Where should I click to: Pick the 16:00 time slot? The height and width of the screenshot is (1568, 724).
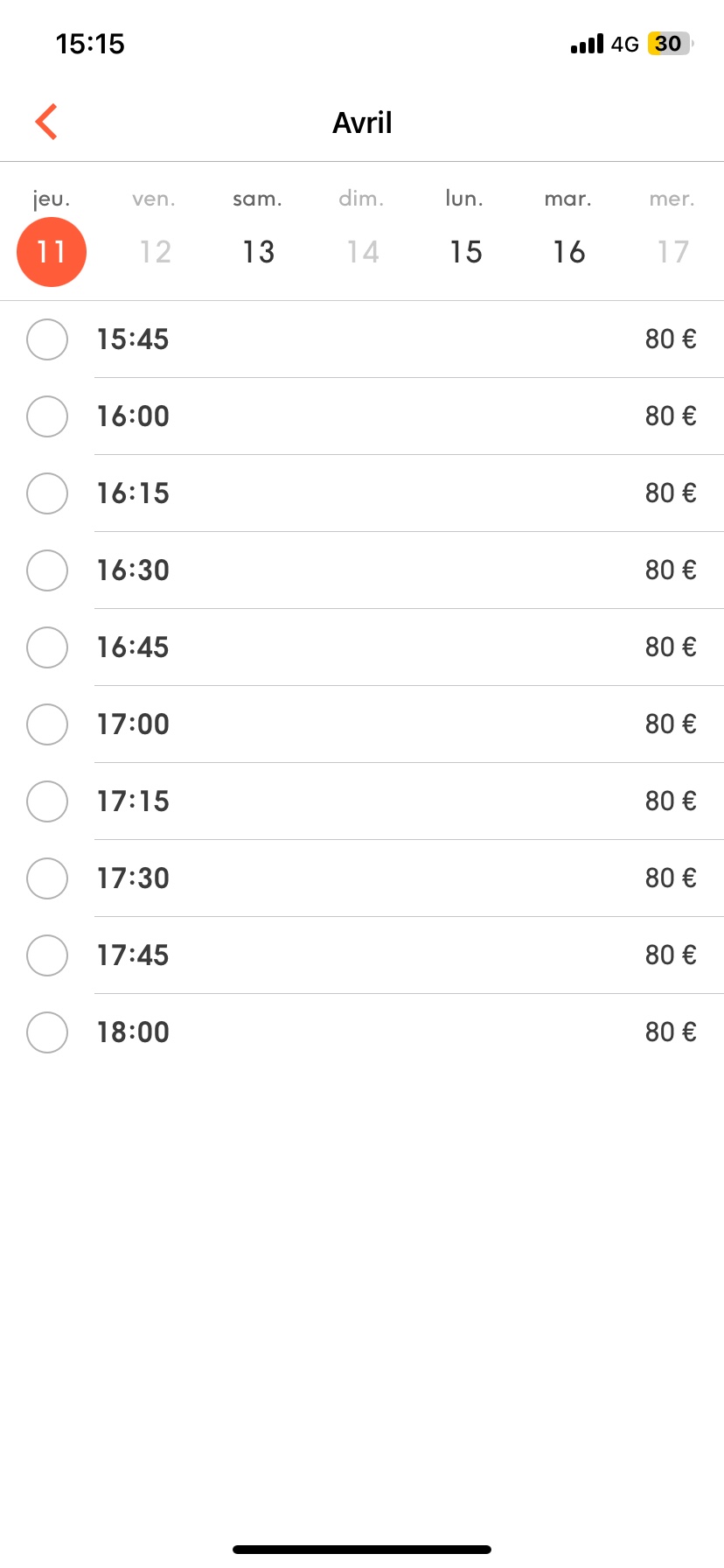(47, 416)
